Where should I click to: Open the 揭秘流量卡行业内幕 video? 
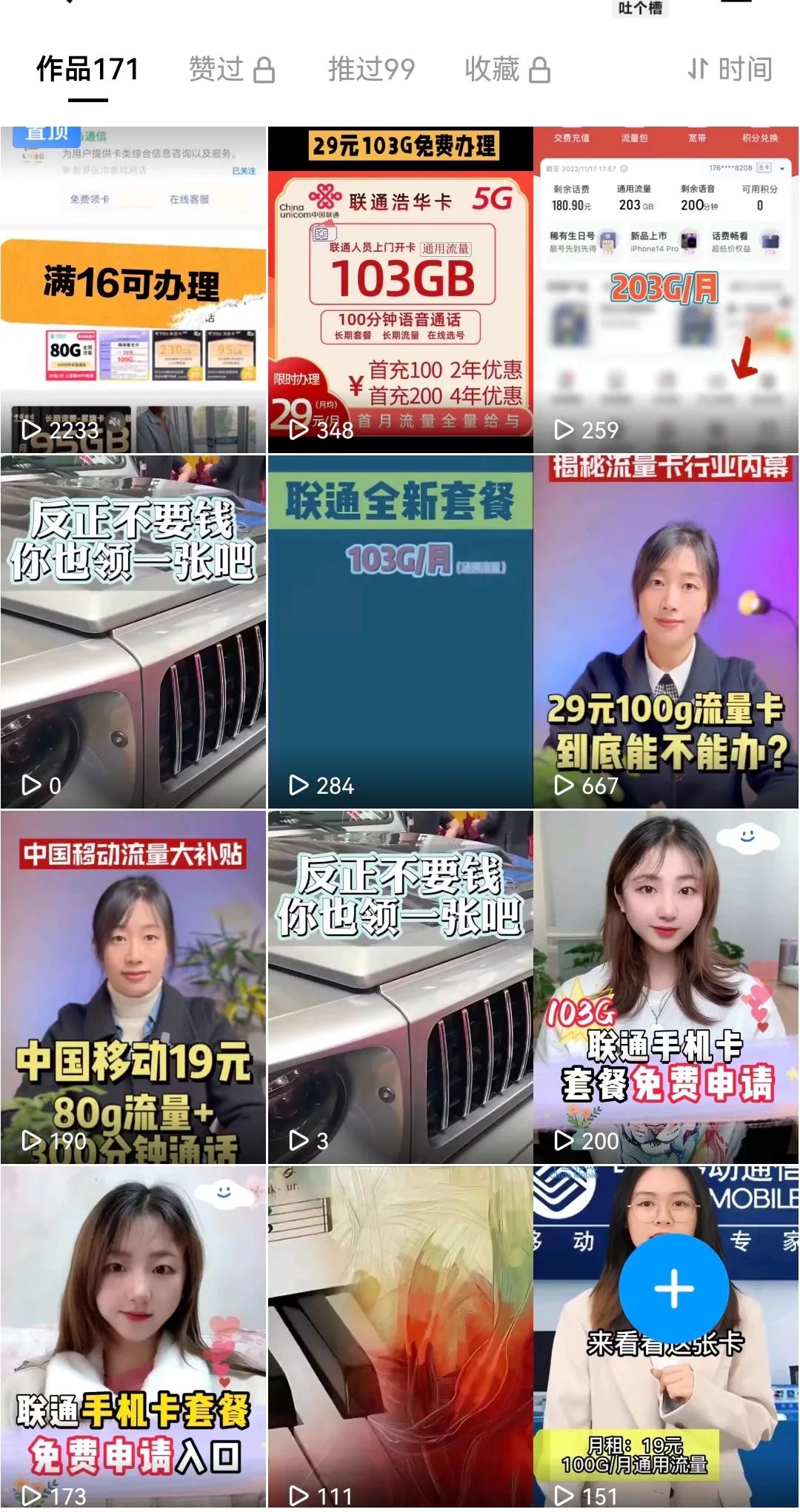(x=665, y=631)
